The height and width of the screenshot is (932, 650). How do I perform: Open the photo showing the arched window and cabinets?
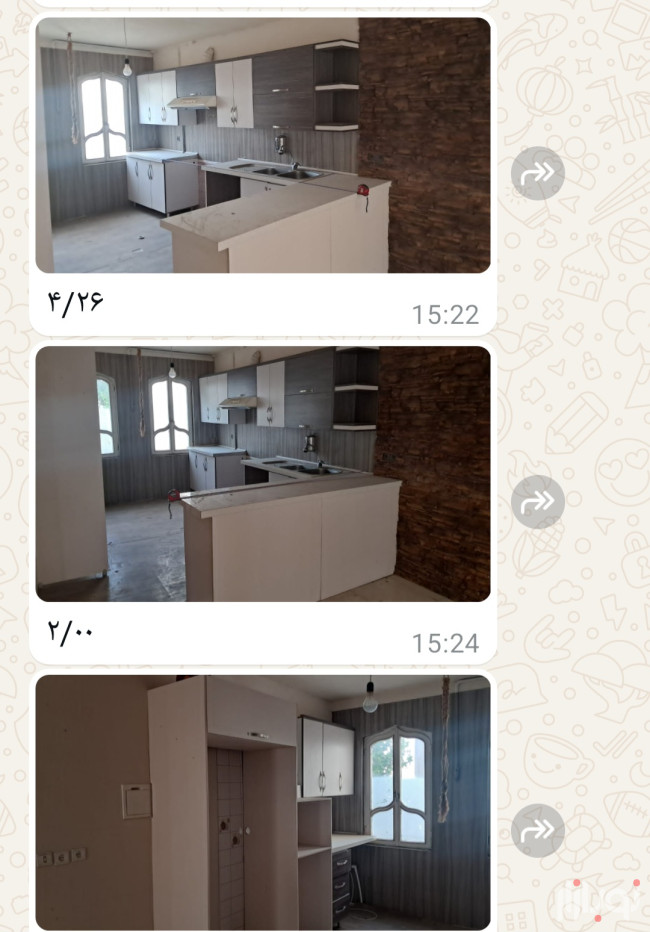(x=263, y=802)
